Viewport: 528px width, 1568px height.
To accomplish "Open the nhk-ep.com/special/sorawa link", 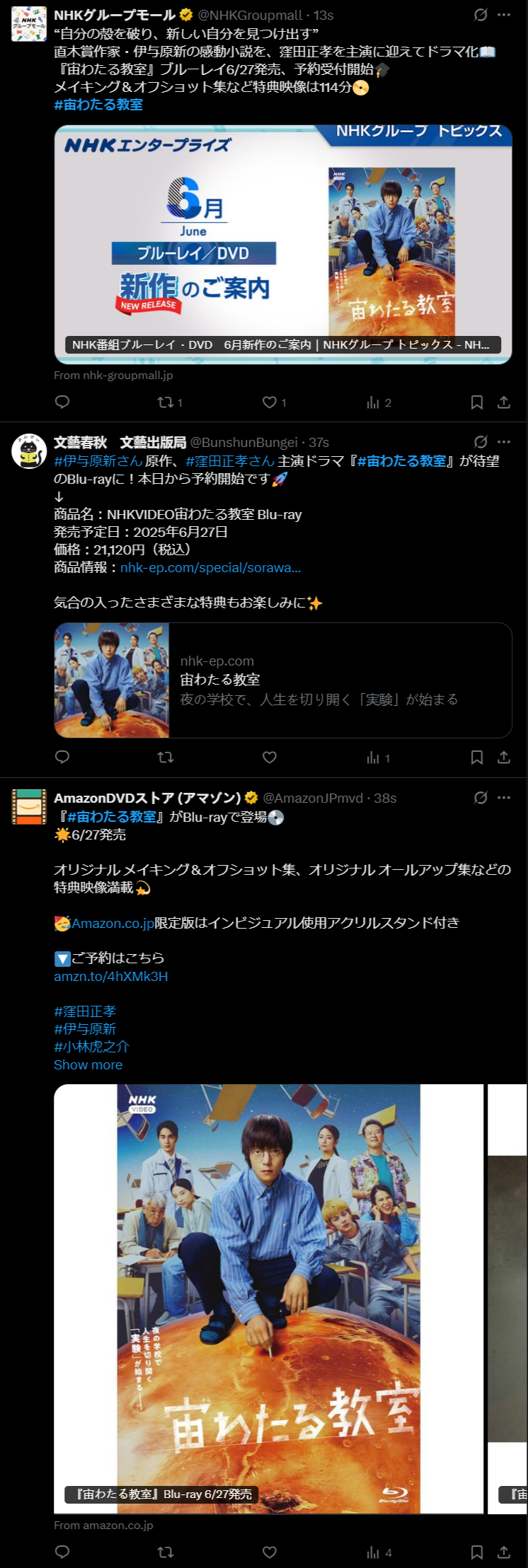I will [x=210, y=568].
